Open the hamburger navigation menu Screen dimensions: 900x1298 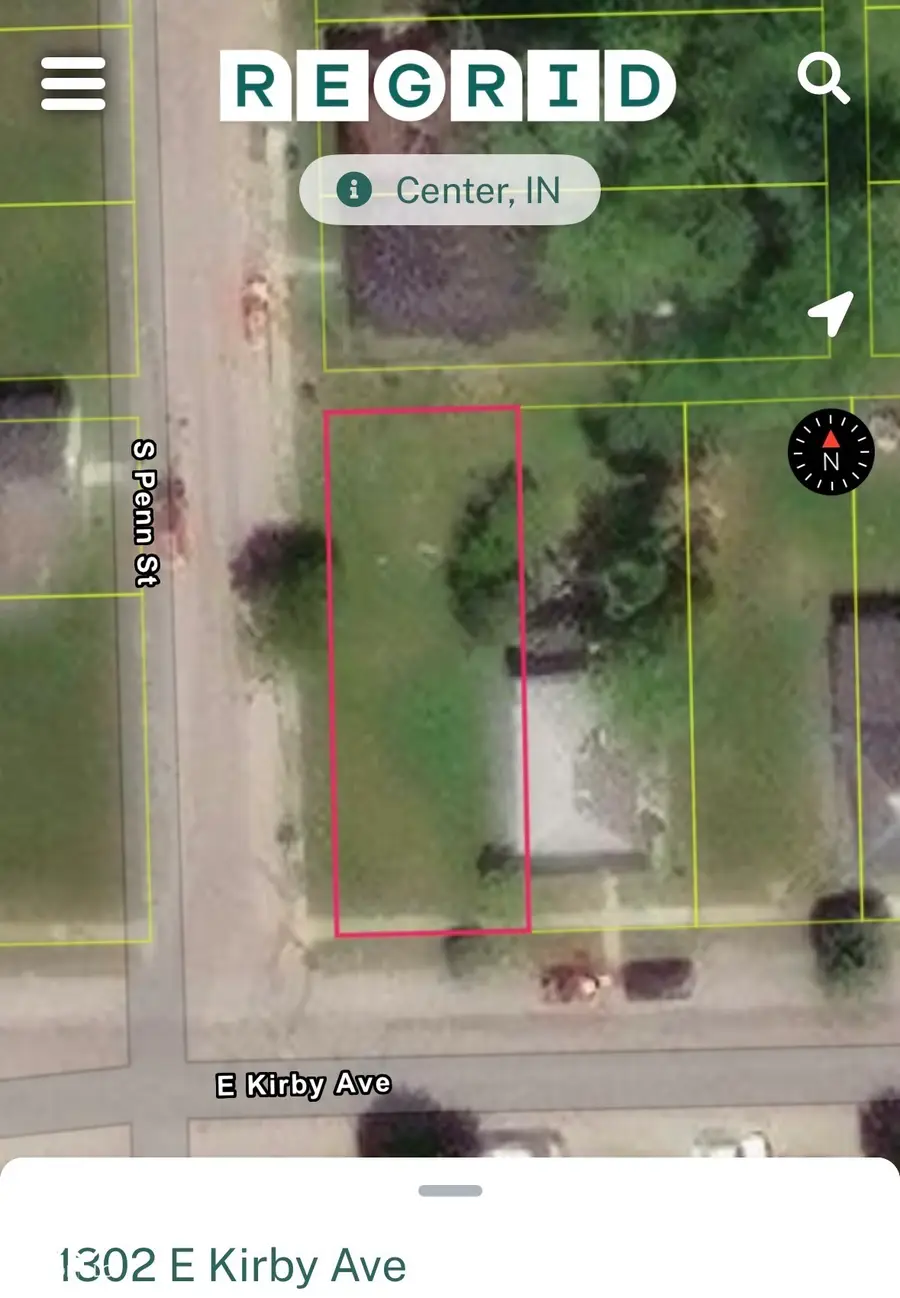(x=71, y=84)
